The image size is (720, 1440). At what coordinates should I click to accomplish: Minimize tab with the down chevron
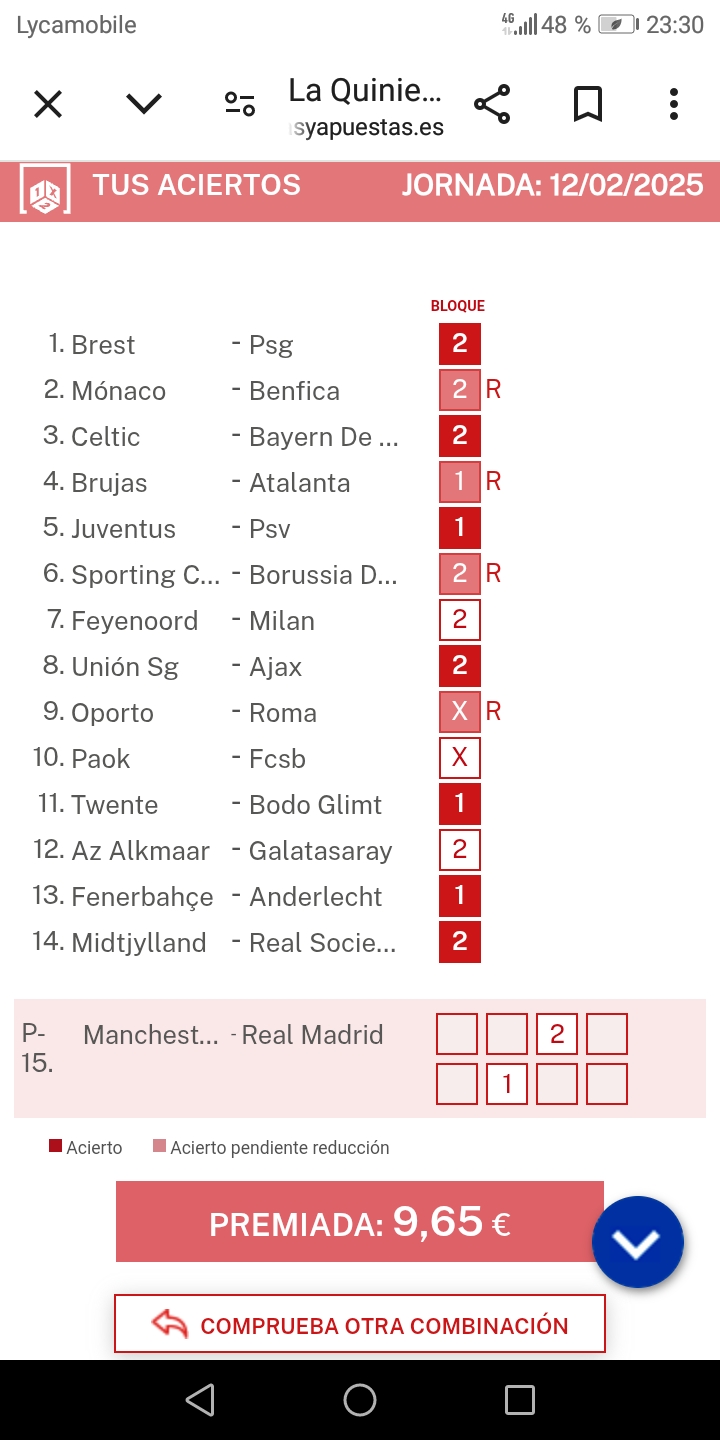(144, 104)
